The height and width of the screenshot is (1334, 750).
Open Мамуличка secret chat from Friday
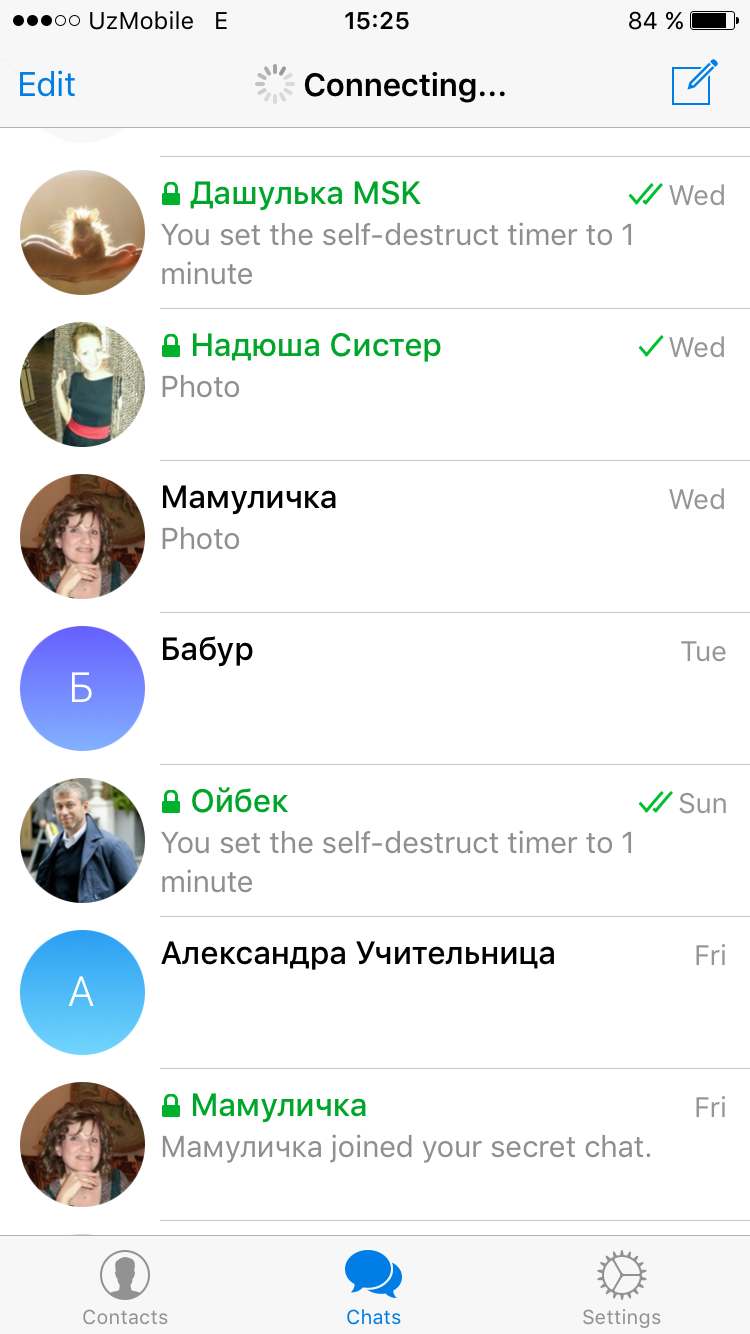[x=375, y=1145]
